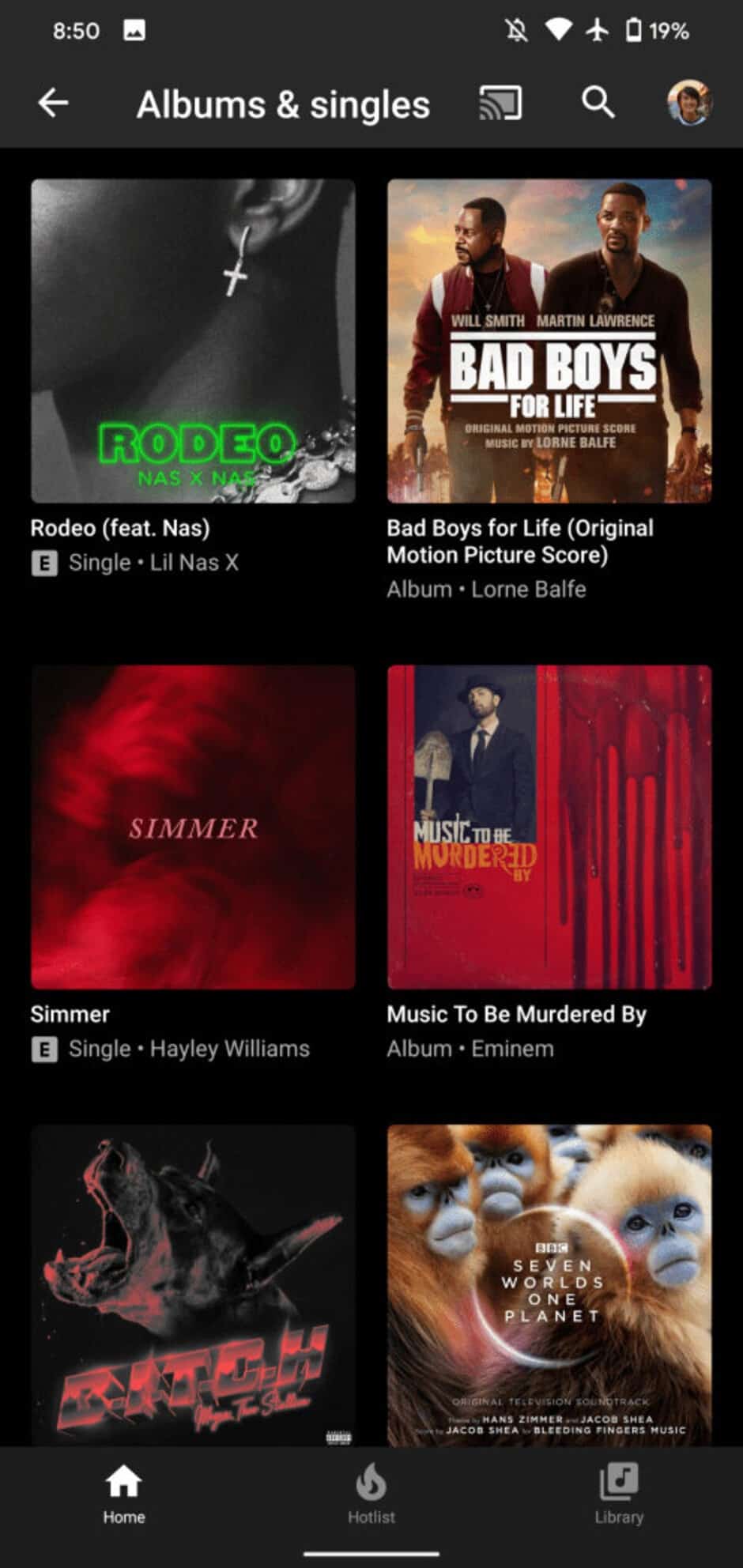Open search with the magnifying glass icon
The height and width of the screenshot is (1568, 743).
click(597, 103)
